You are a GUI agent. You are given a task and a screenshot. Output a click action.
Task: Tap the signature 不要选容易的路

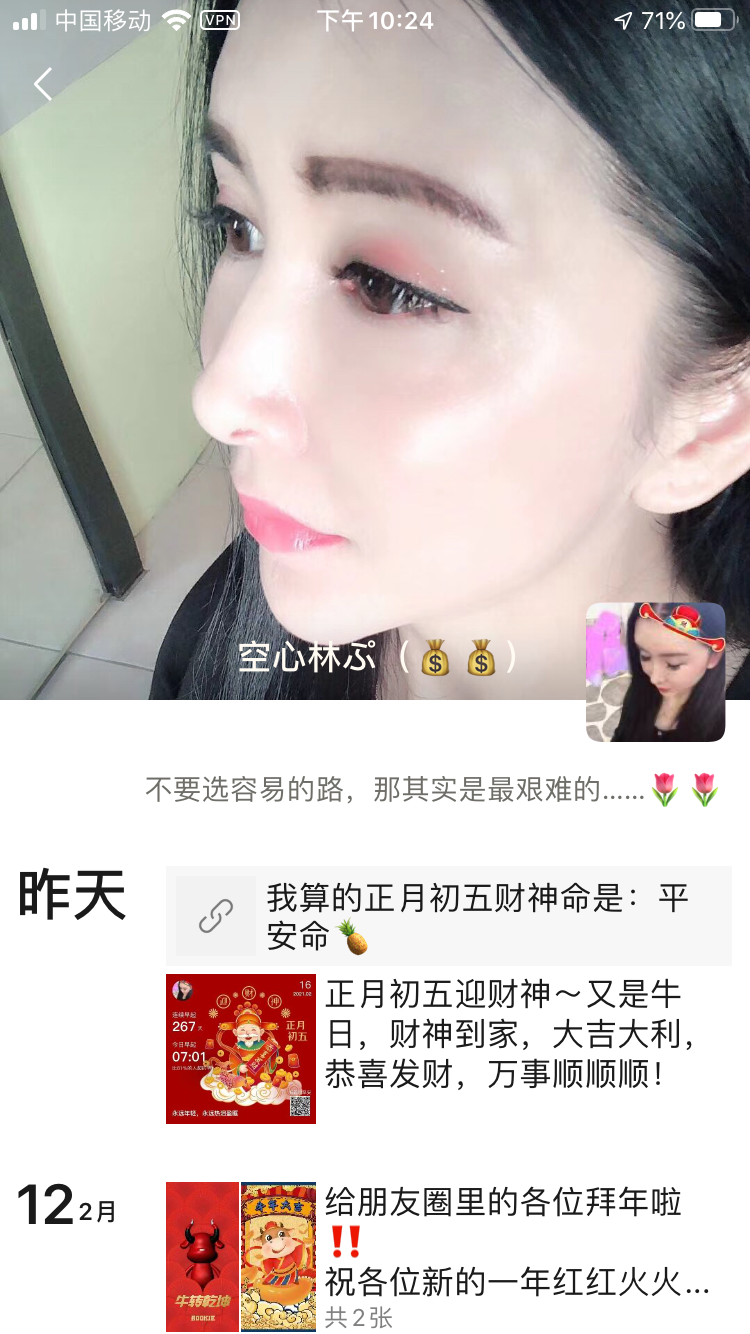(420, 790)
